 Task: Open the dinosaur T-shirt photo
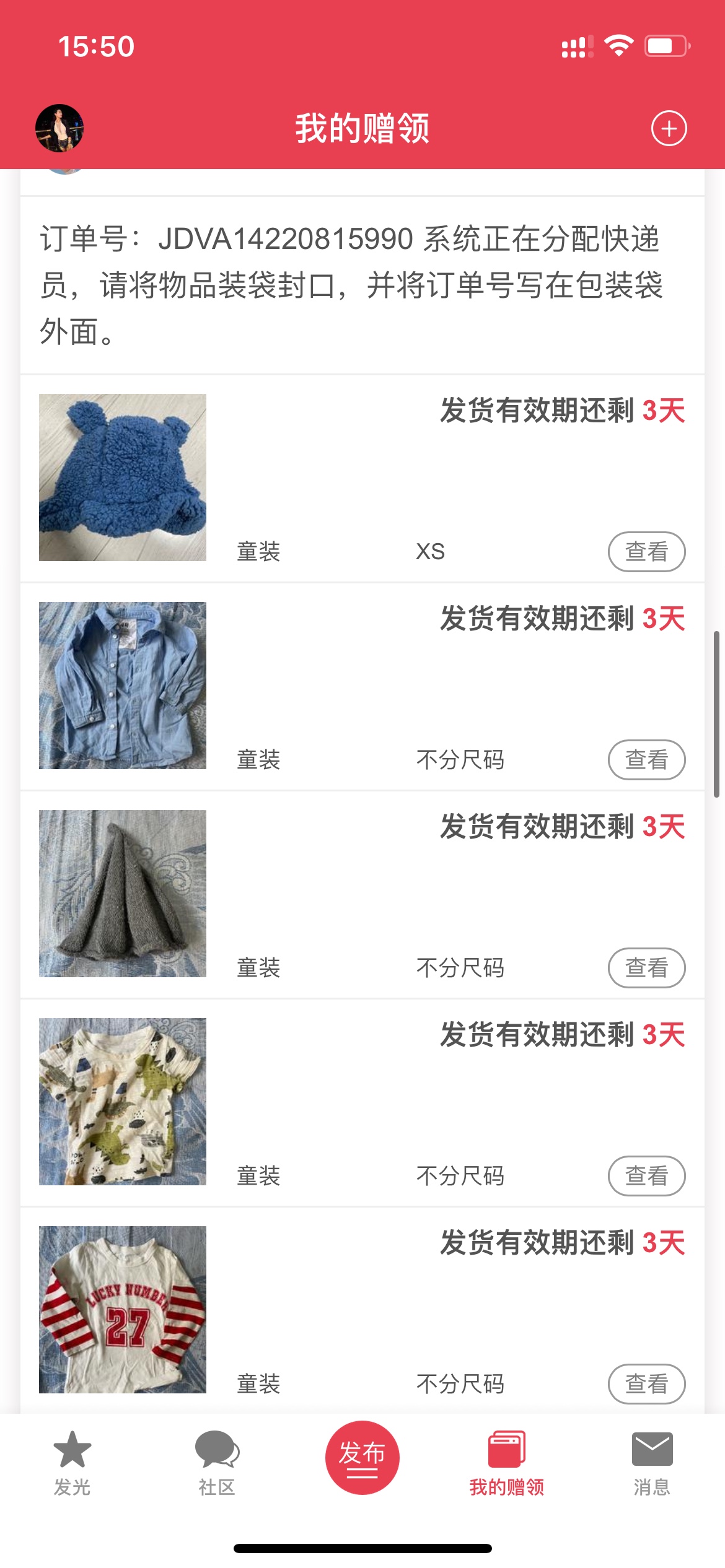click(x=123, y=1102)
